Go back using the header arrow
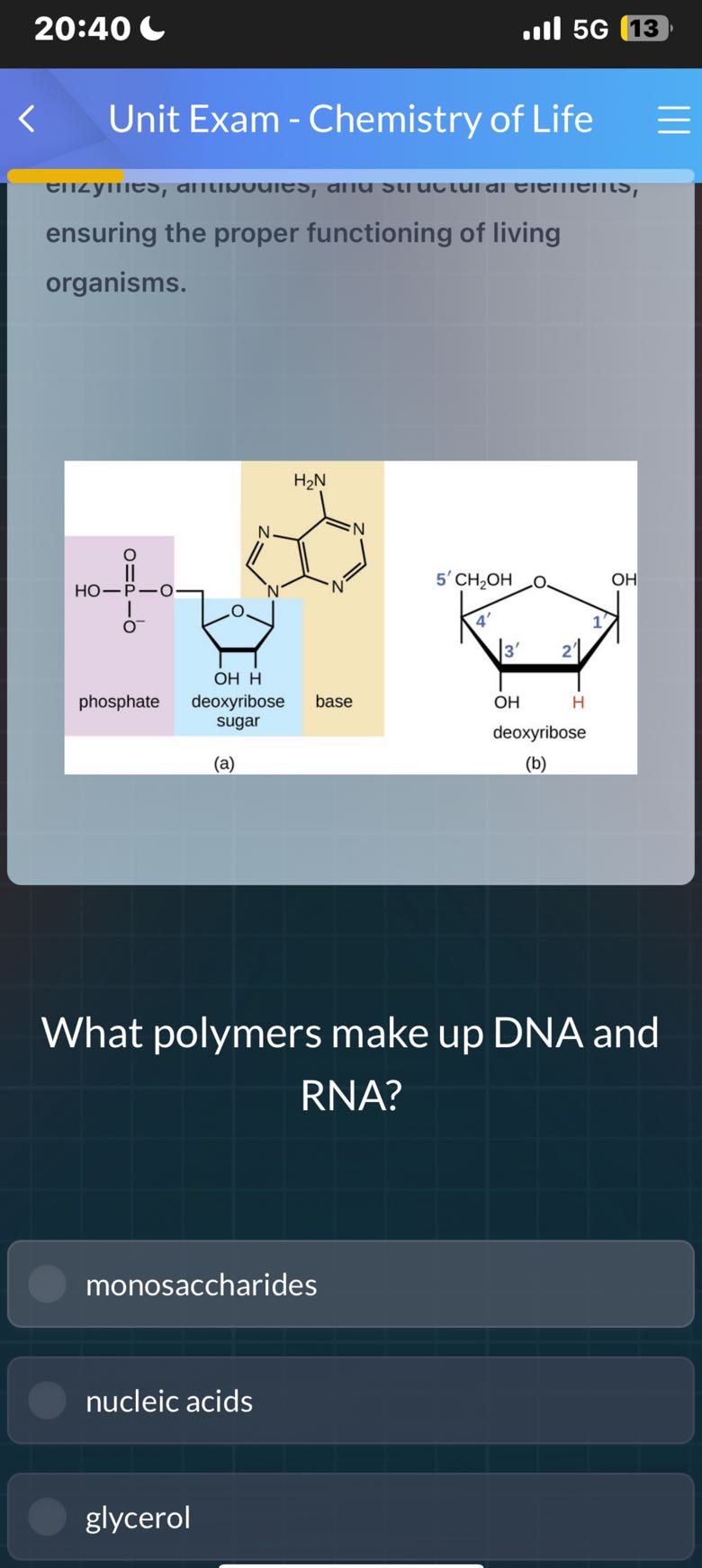Viewport: 702px width, 1568px height. (27, 119)
